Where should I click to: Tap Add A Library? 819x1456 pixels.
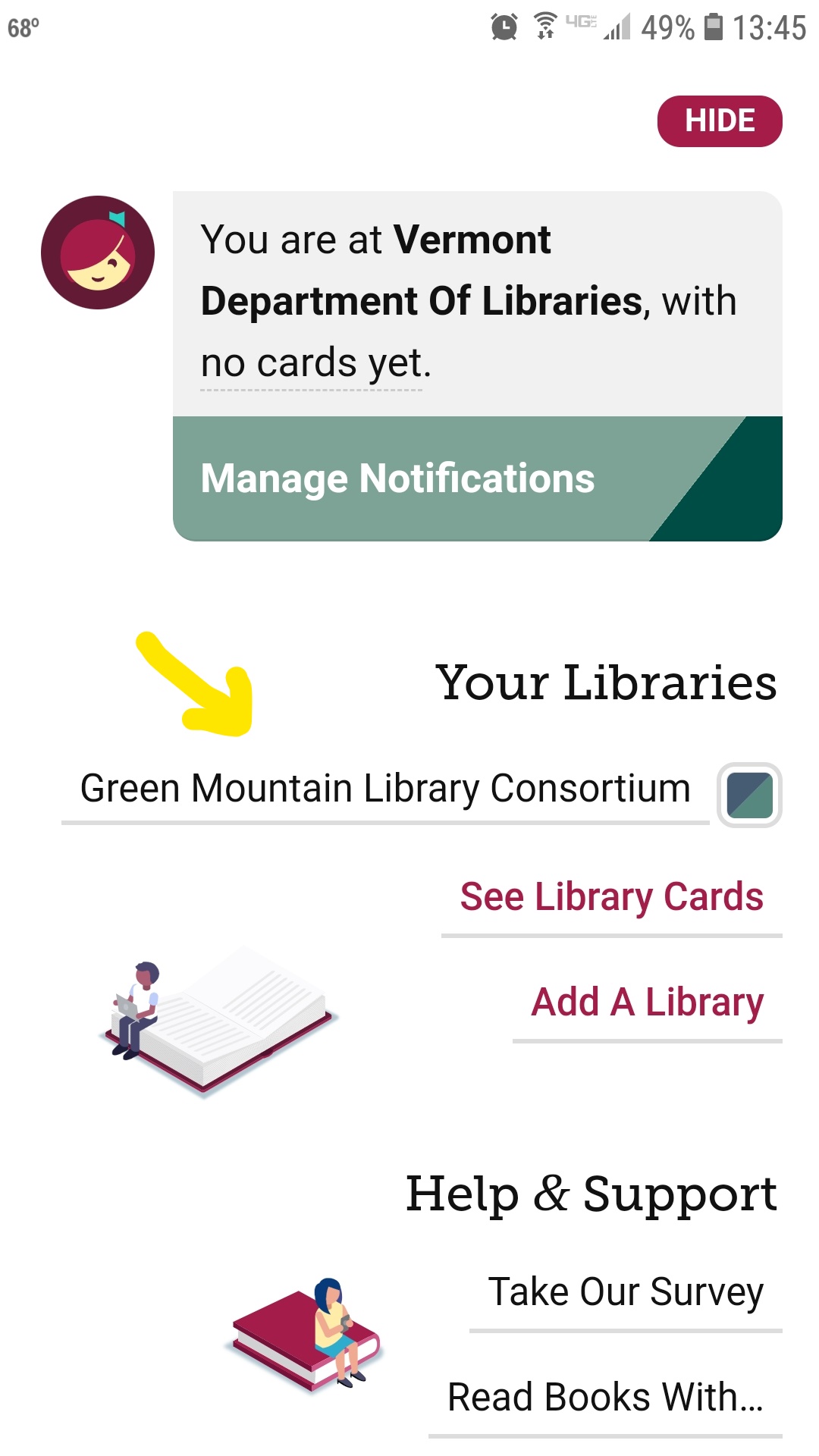pos(647,1003)
